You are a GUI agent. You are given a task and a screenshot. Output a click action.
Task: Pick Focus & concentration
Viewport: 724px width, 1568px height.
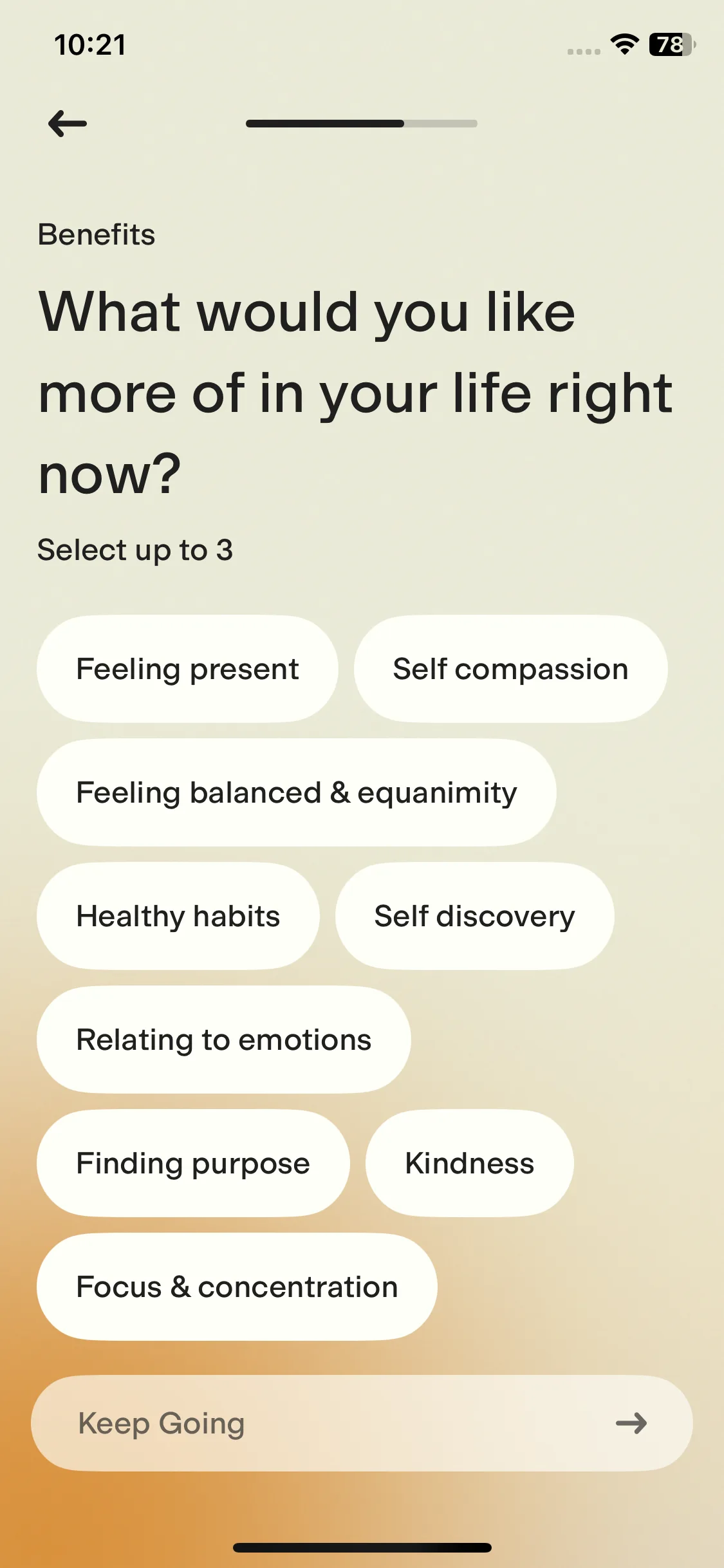coord(237,1287)
